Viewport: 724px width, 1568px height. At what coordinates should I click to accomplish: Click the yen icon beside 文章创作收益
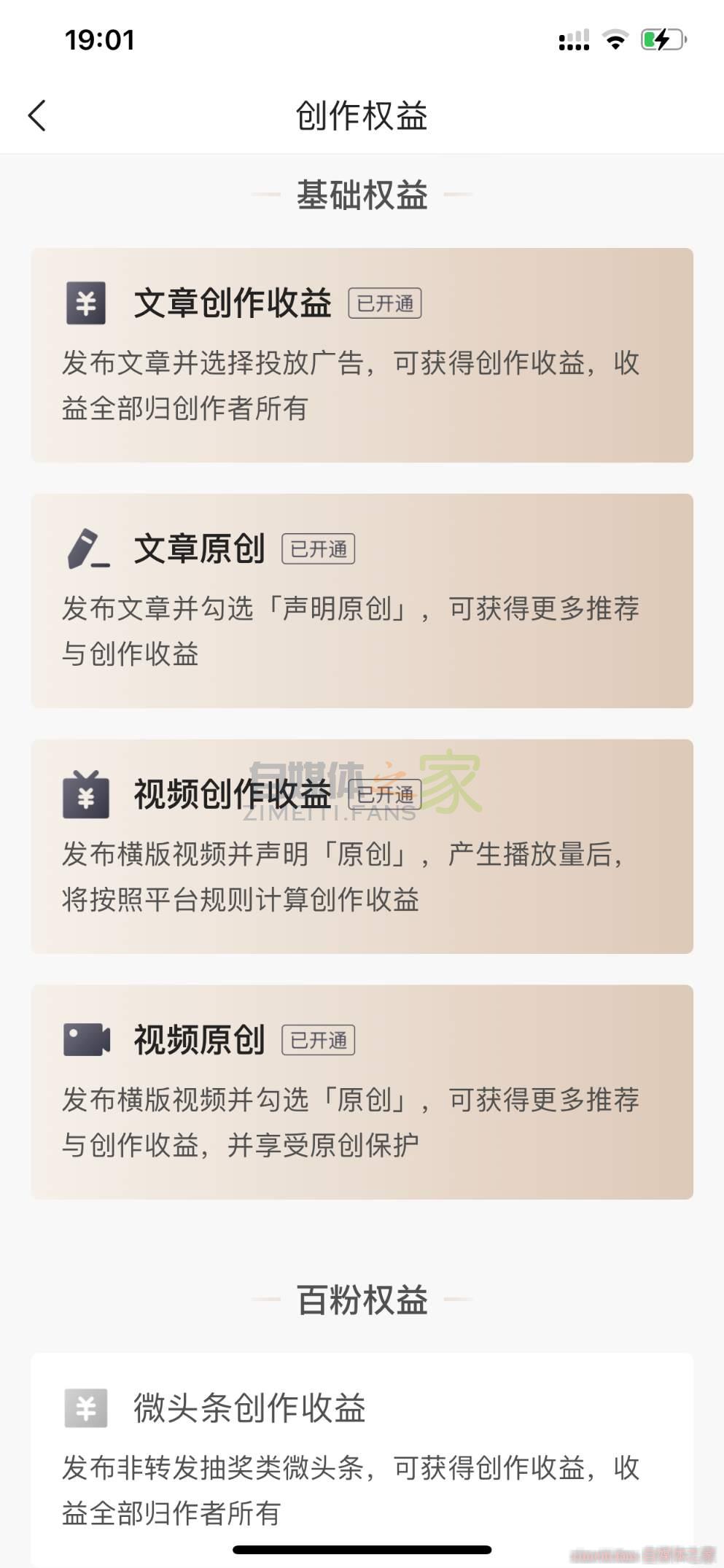click(x=87, y=303)
